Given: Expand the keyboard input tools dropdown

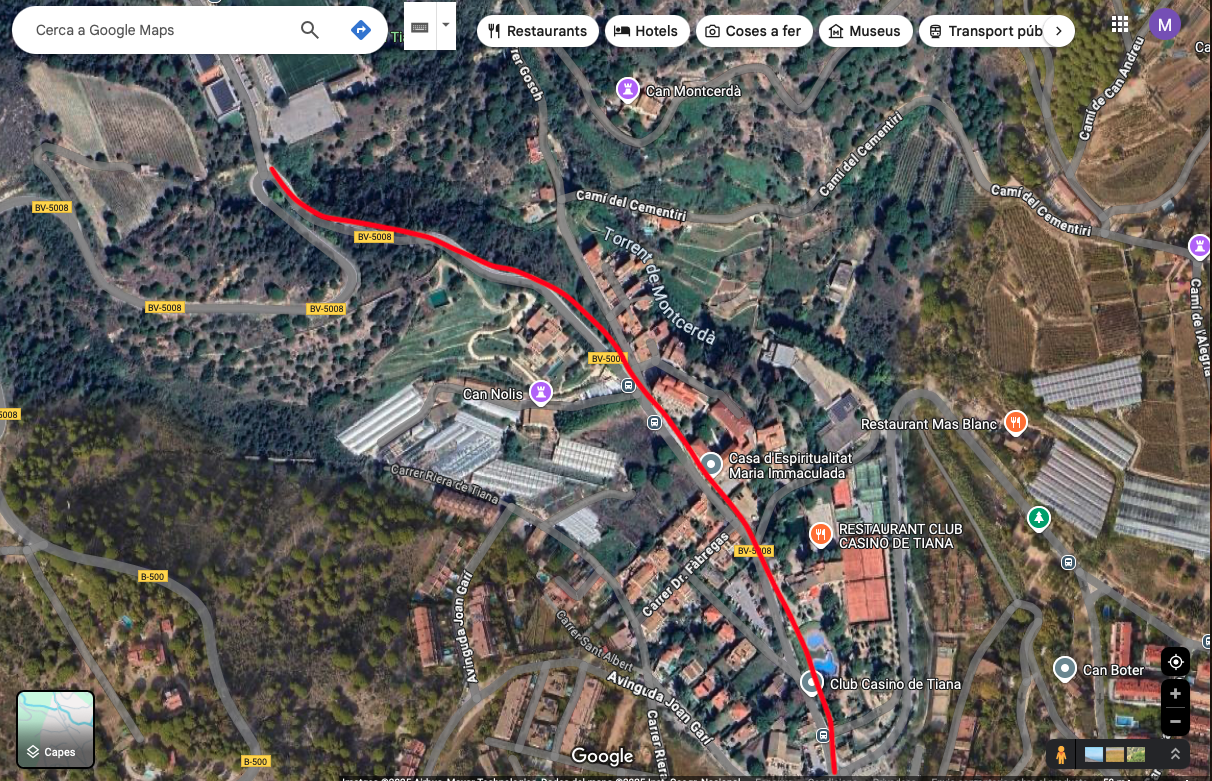Looking at the screenshot, I should coord(446,24).
